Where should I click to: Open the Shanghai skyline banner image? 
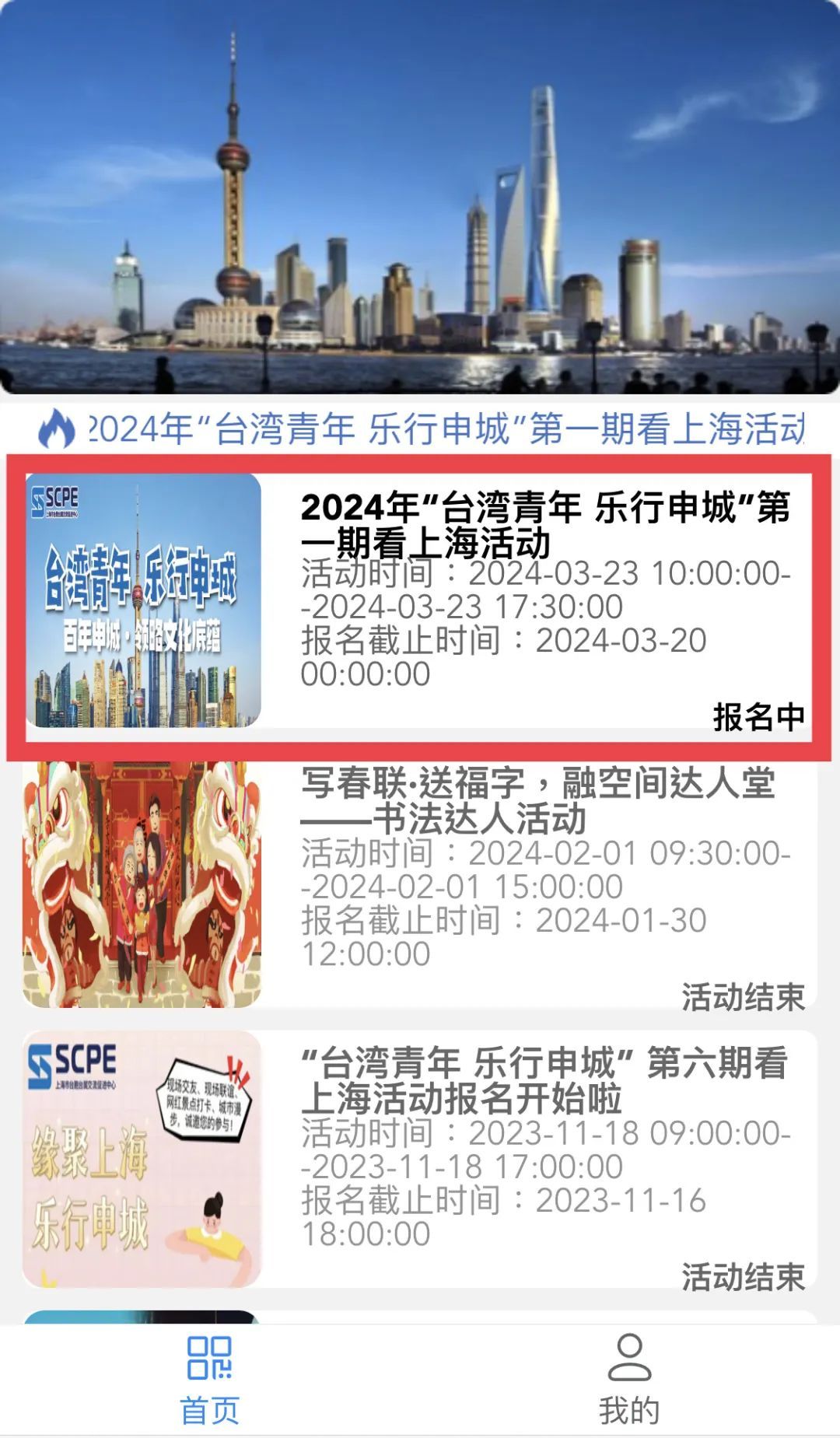coord(420,197)
